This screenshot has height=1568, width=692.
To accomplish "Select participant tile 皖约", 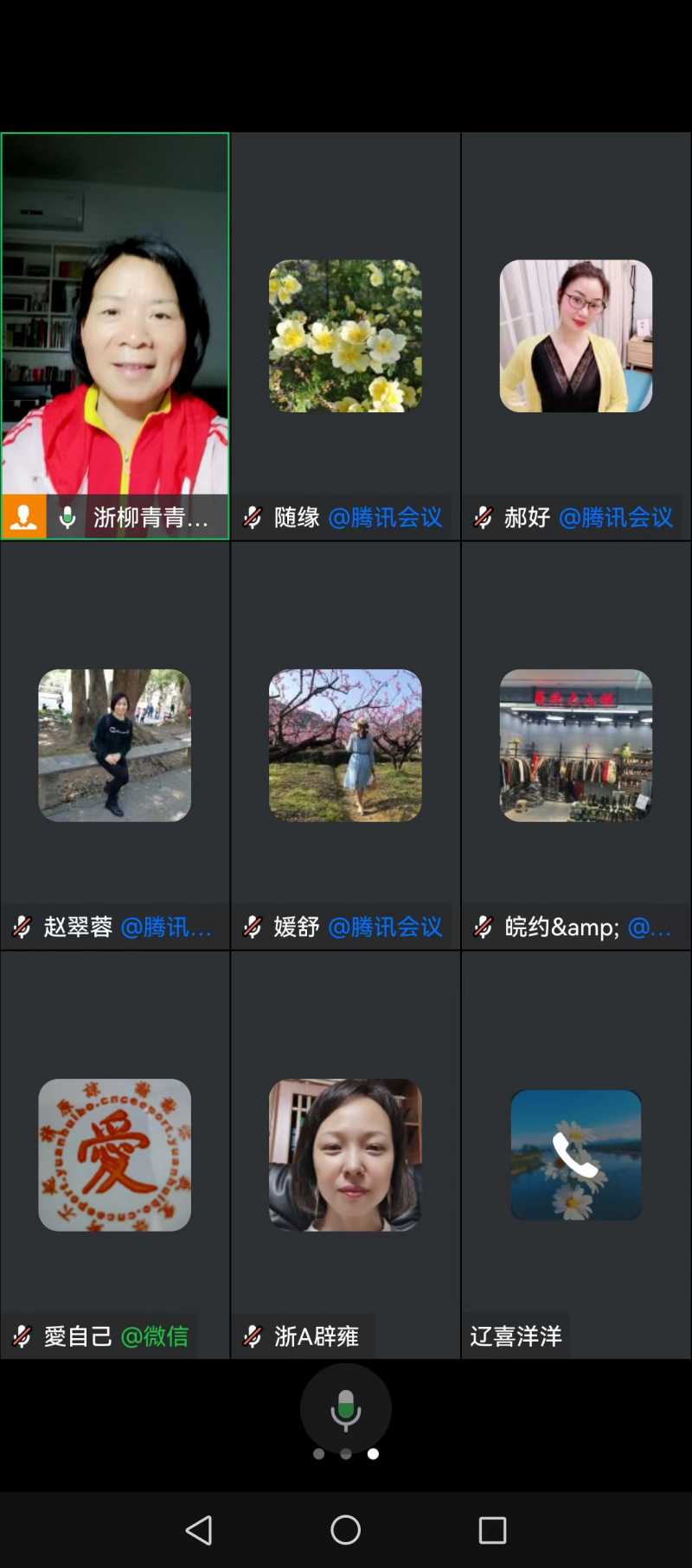I will coord(576,745).
